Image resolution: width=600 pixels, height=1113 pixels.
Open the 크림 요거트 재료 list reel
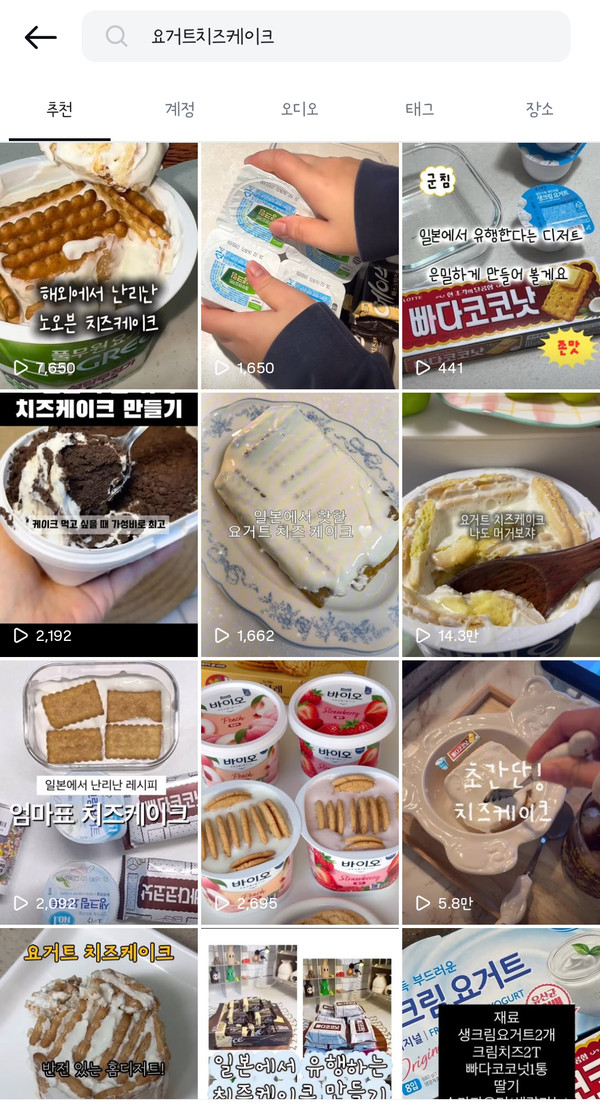(501, 1020)
